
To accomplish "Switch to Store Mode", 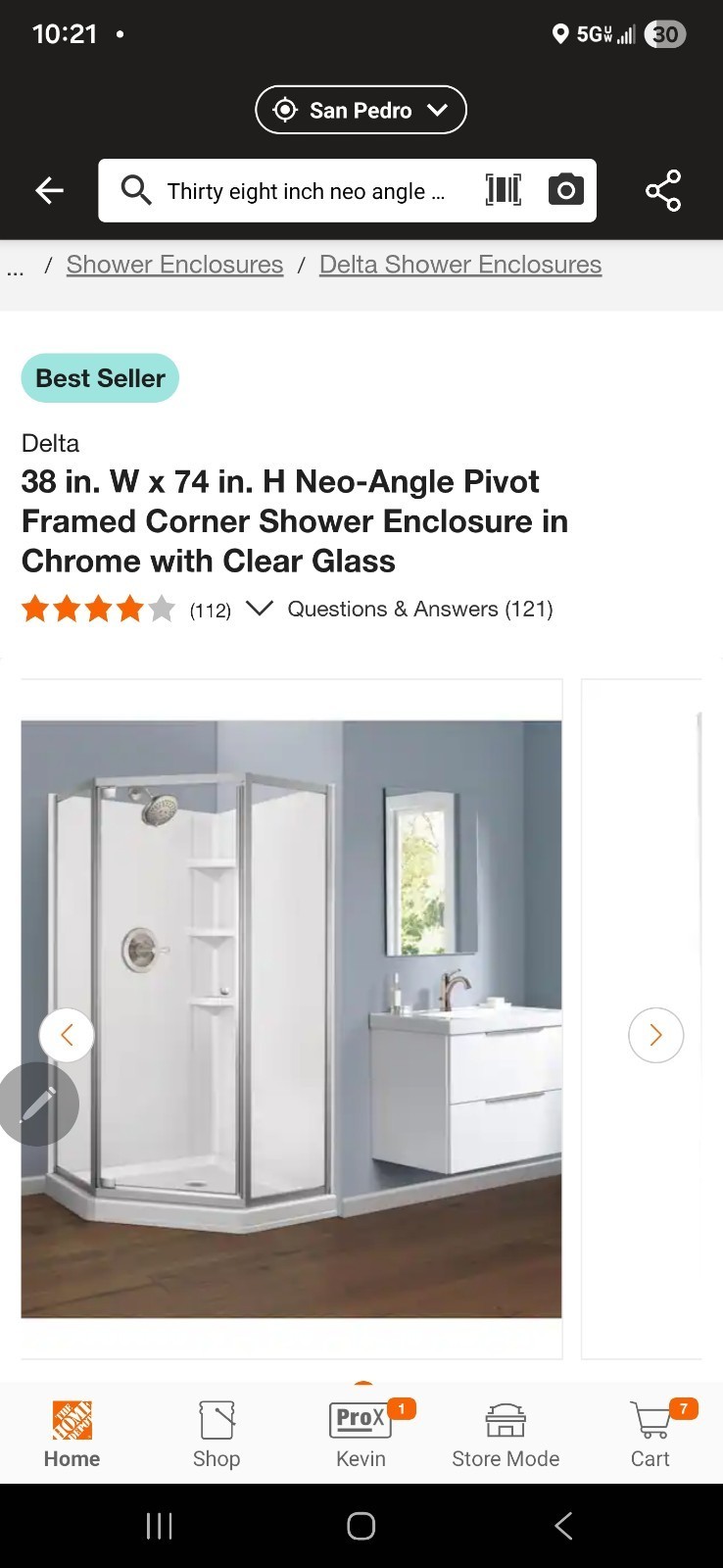I will [506, 1435].
